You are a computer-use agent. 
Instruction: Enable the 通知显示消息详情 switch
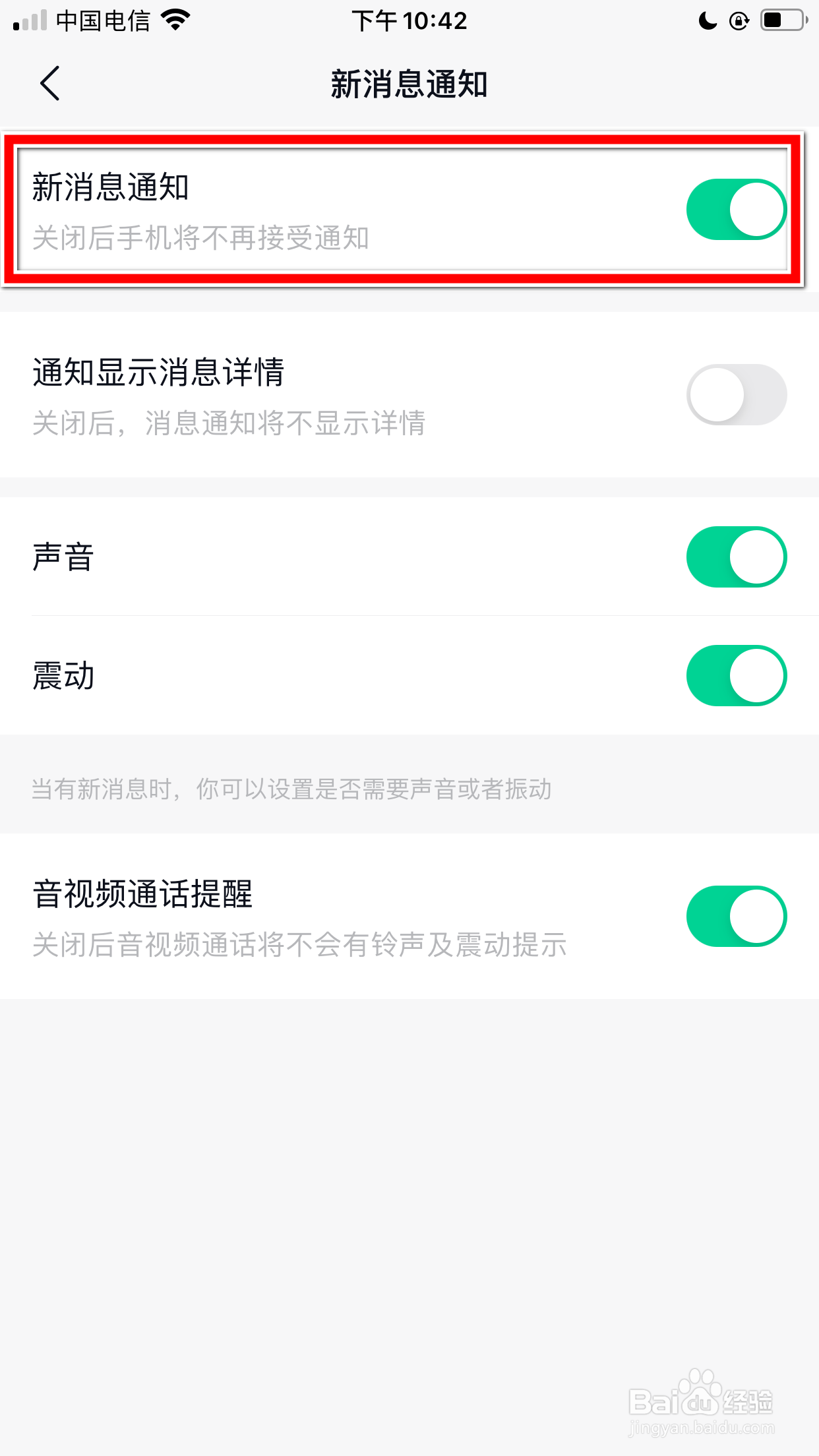pyautogui.click(x=735, y=394)
